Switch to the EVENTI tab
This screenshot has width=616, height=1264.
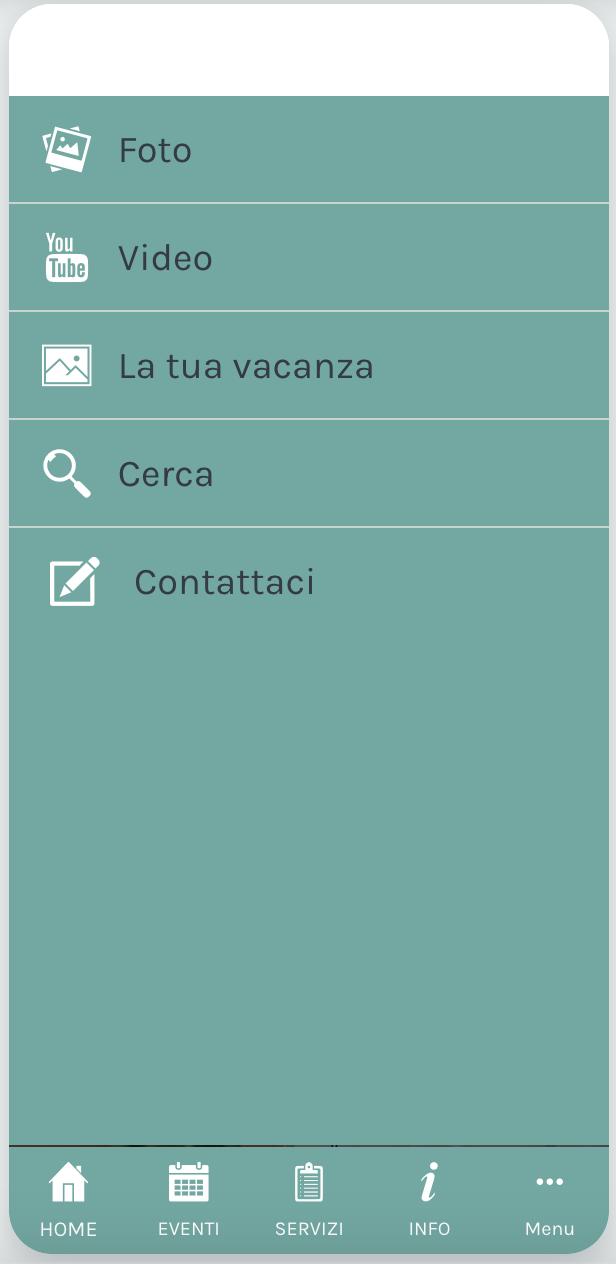189,1199
